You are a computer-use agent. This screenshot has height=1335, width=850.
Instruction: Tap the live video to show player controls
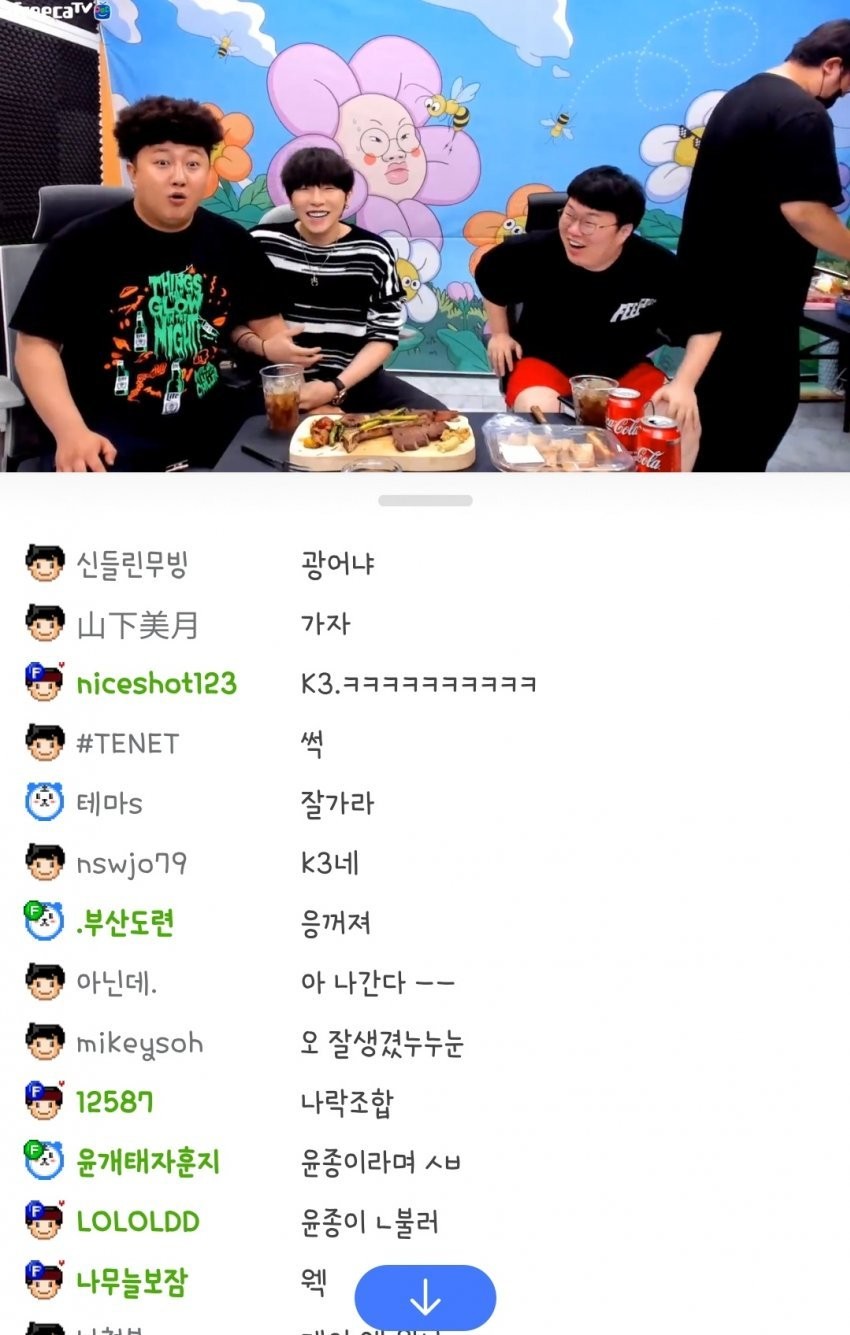pos(425,235)
